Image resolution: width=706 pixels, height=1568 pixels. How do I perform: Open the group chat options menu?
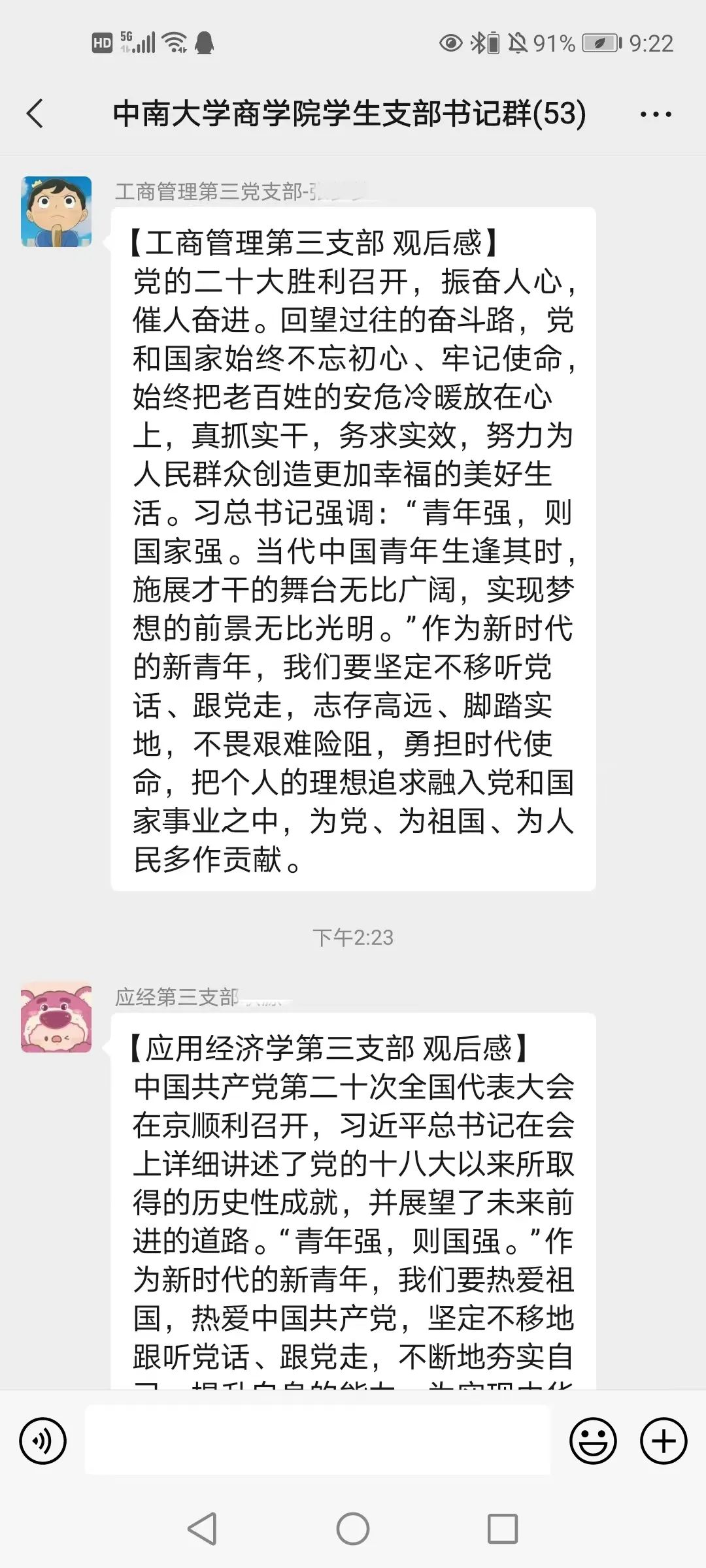click(x=655, y=114)
